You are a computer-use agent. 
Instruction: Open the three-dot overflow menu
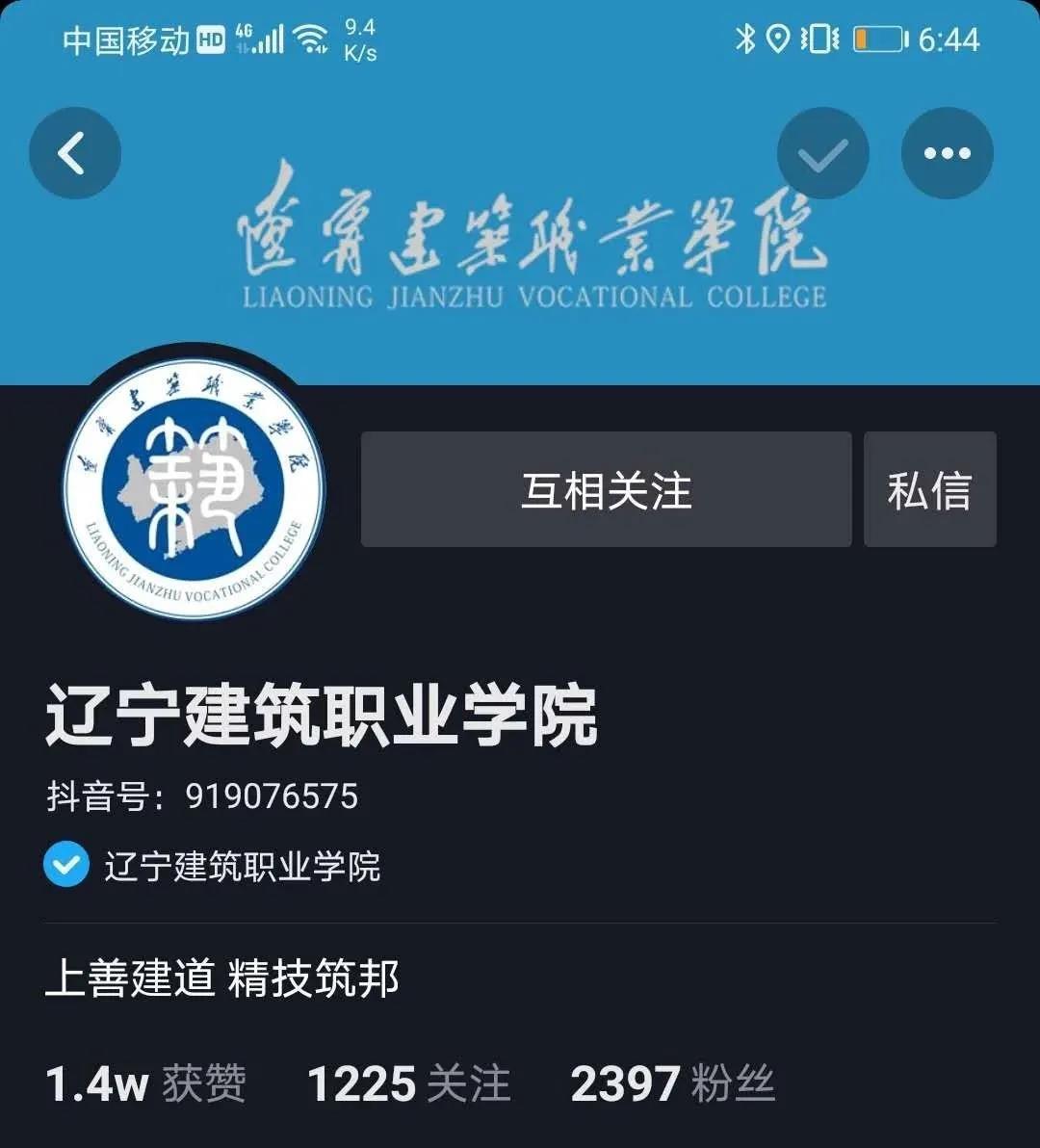[947, 154]
